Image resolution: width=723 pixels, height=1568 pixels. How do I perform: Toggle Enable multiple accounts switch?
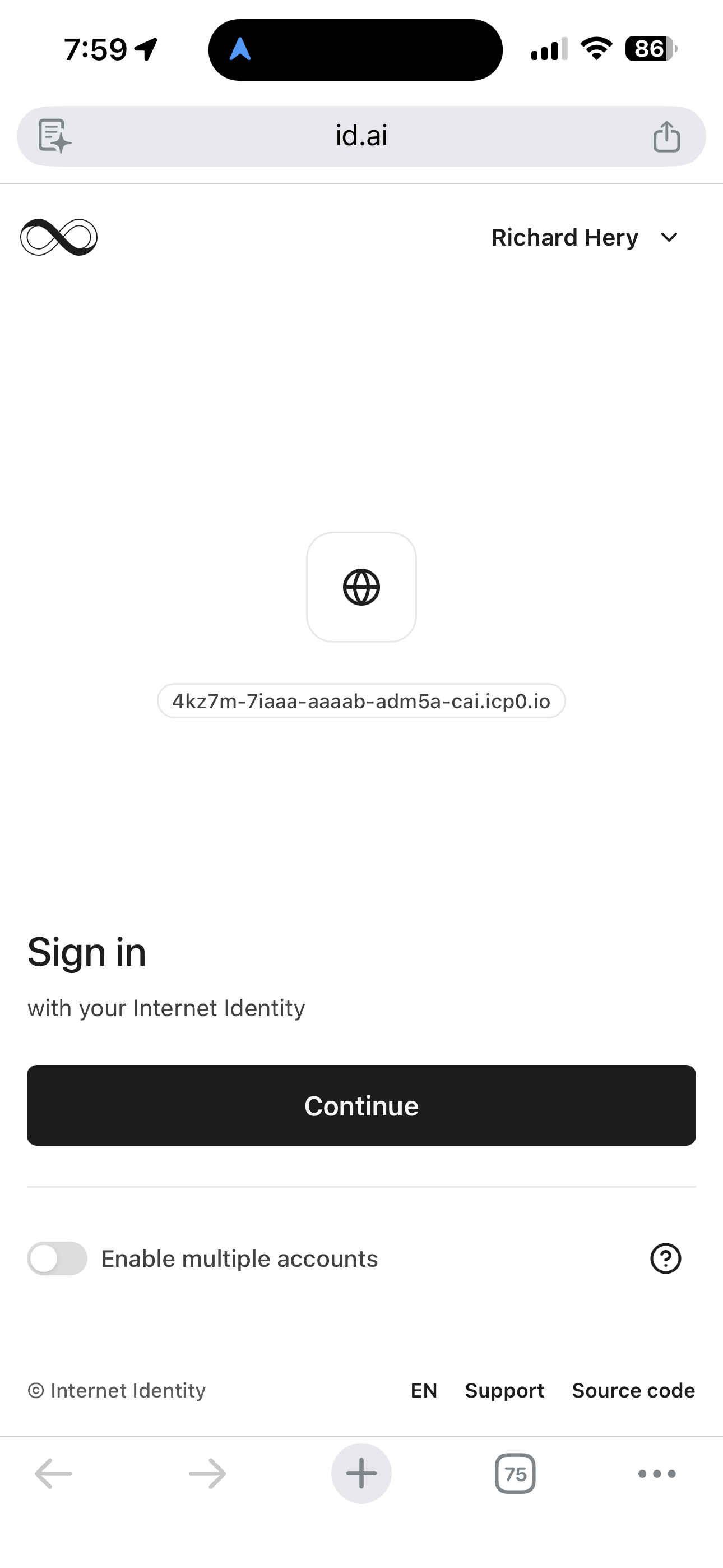click(x=57, y=1259)
